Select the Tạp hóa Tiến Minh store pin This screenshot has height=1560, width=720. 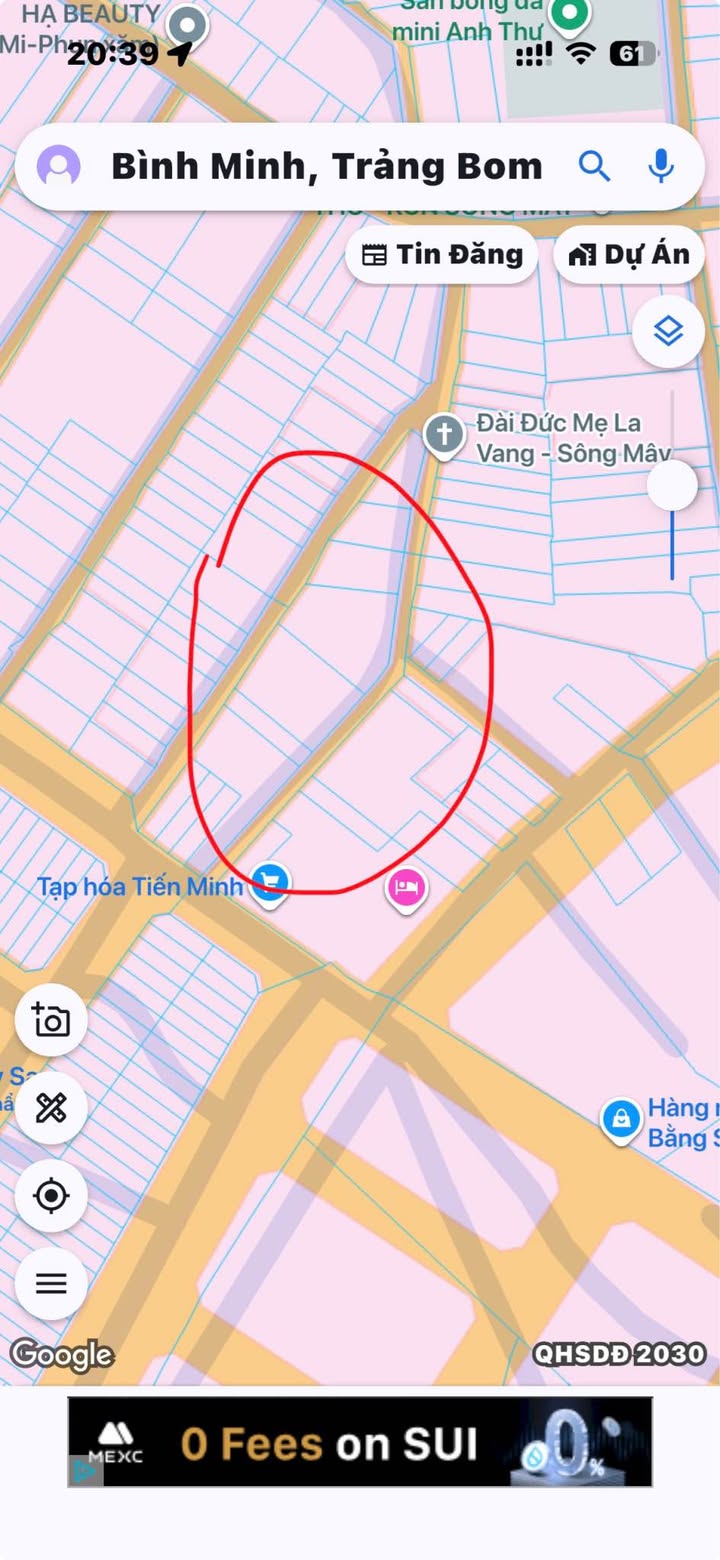270,883
